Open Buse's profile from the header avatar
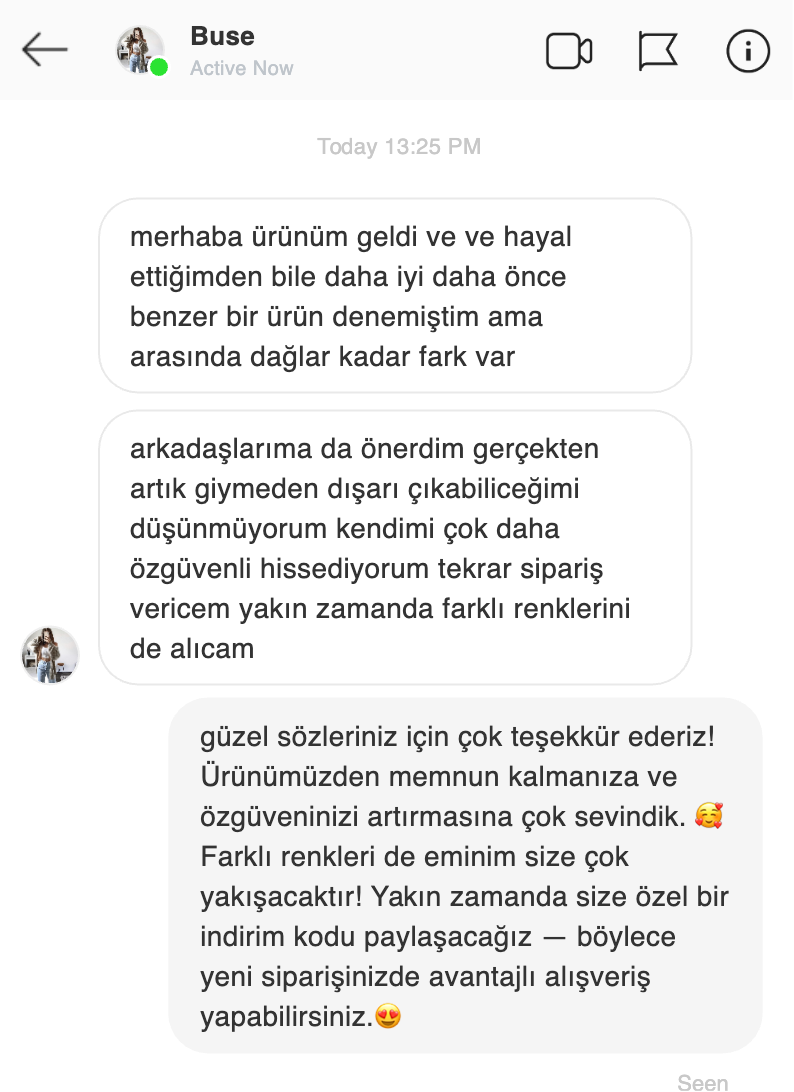The width and height of the screenshot is (794, 1092). point(140,50)
